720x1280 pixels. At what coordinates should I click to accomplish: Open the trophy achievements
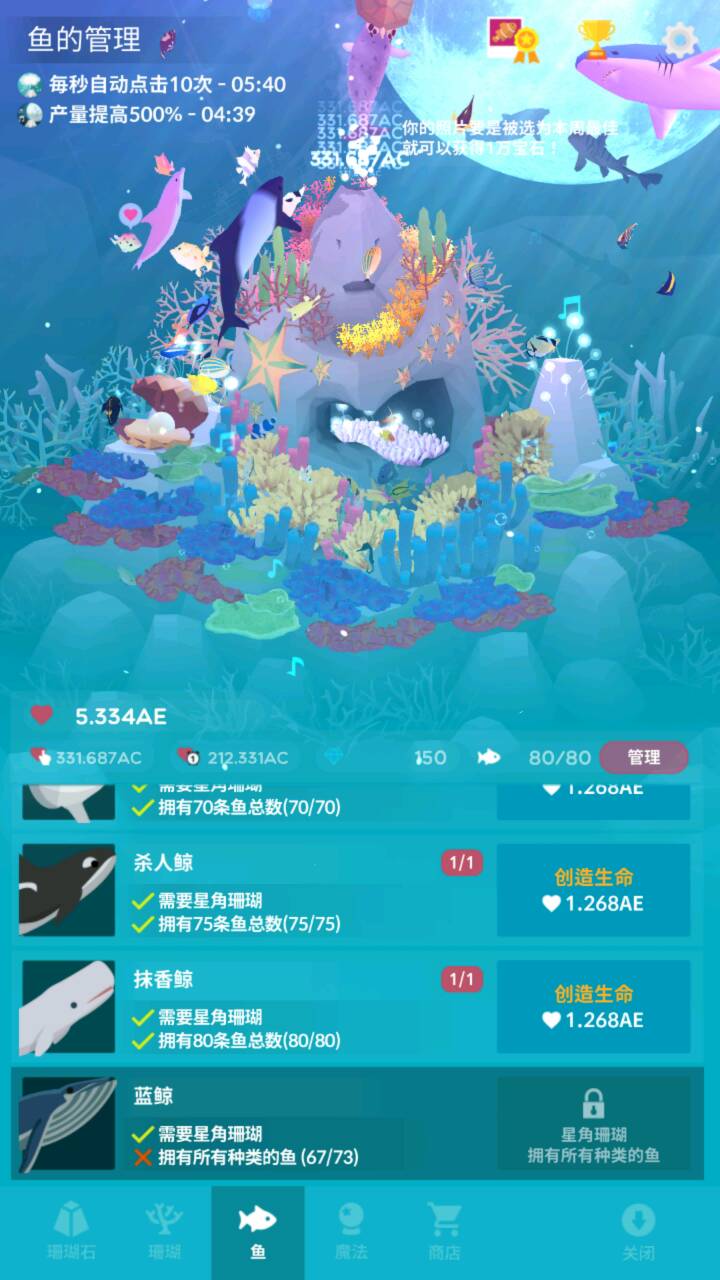coord(596,40)
